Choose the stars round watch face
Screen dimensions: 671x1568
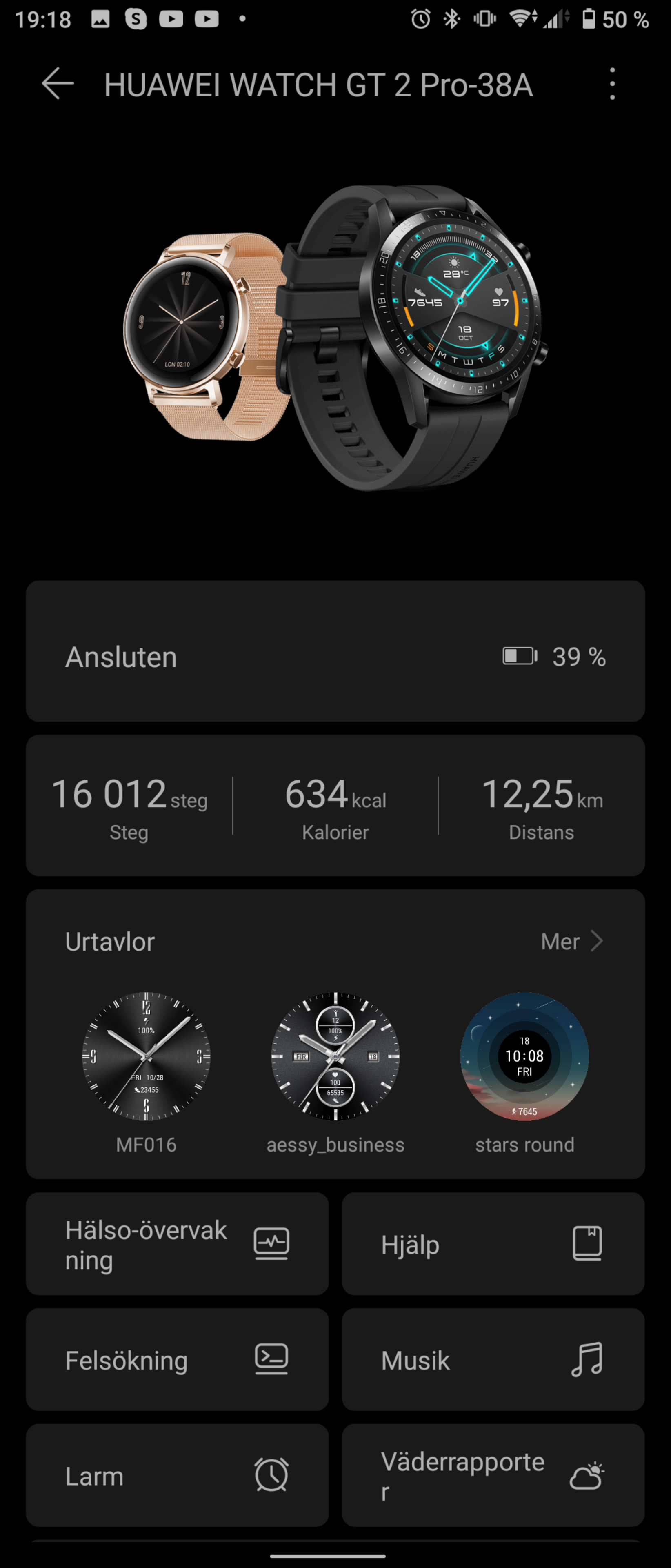[x=524, y=1057]
